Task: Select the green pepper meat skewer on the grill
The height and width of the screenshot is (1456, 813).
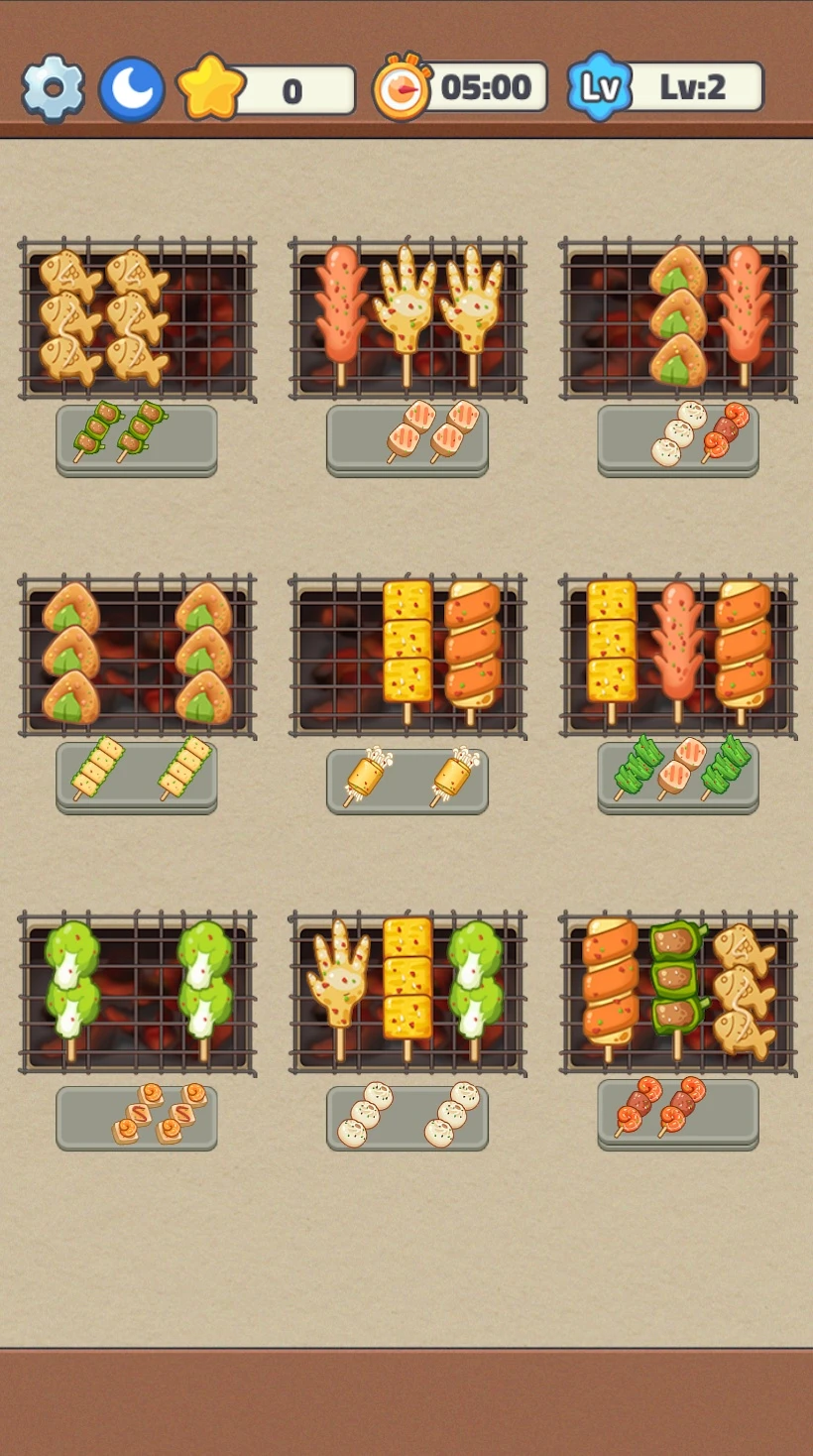Action: pyautogui.click(x=677, y=980)
